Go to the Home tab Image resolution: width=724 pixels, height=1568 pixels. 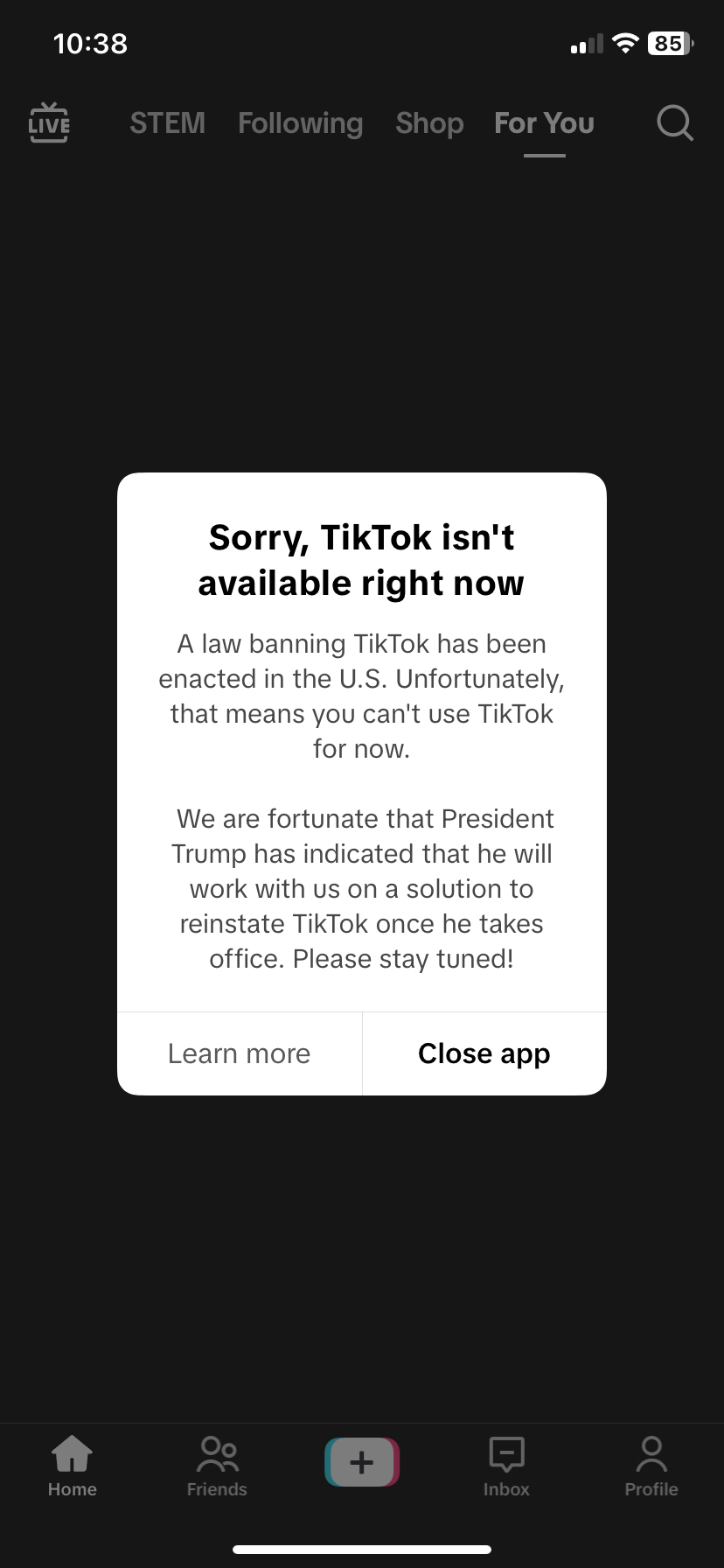73,1466
